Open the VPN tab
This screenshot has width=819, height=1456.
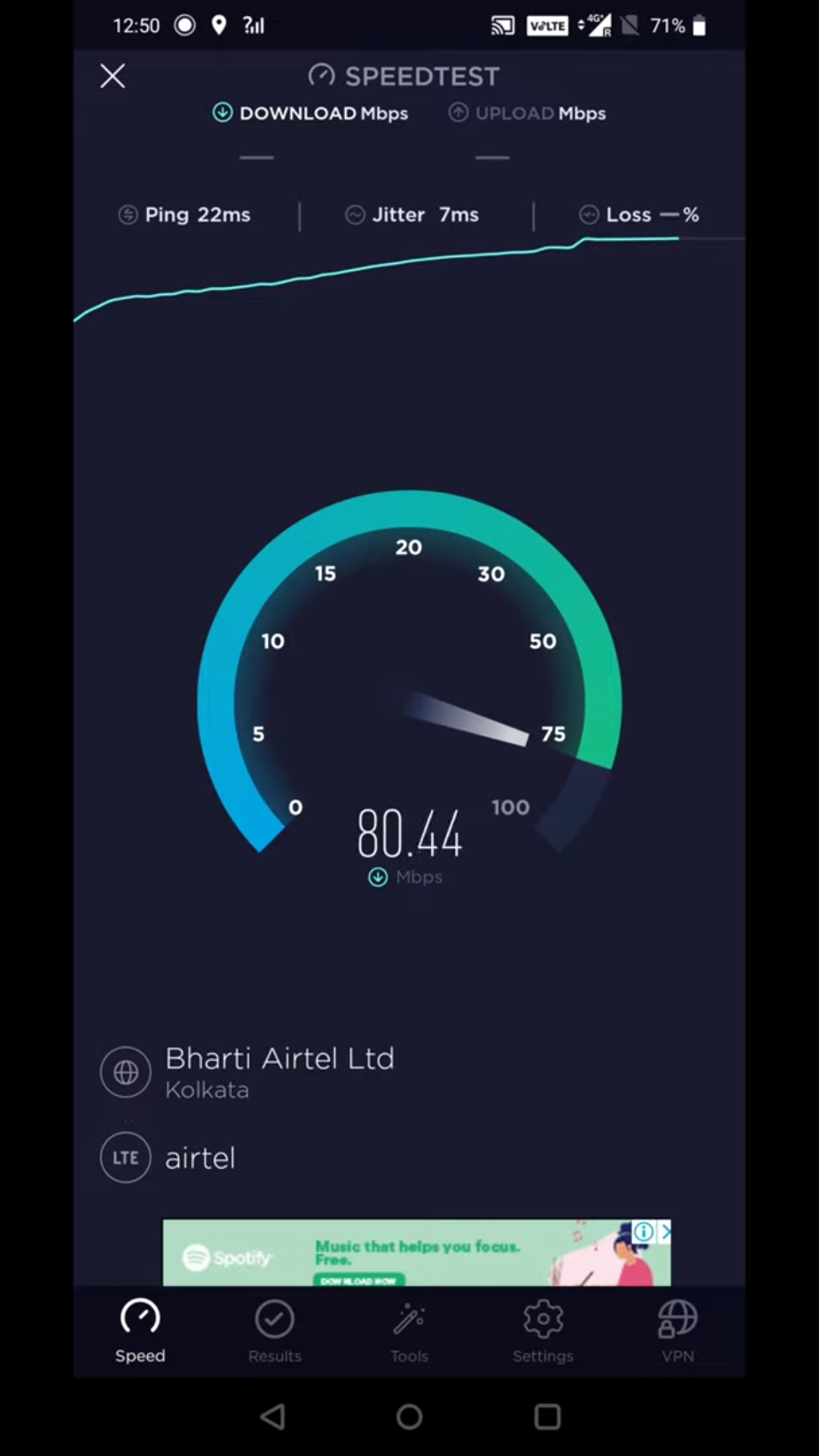(x=677, y=1331)
